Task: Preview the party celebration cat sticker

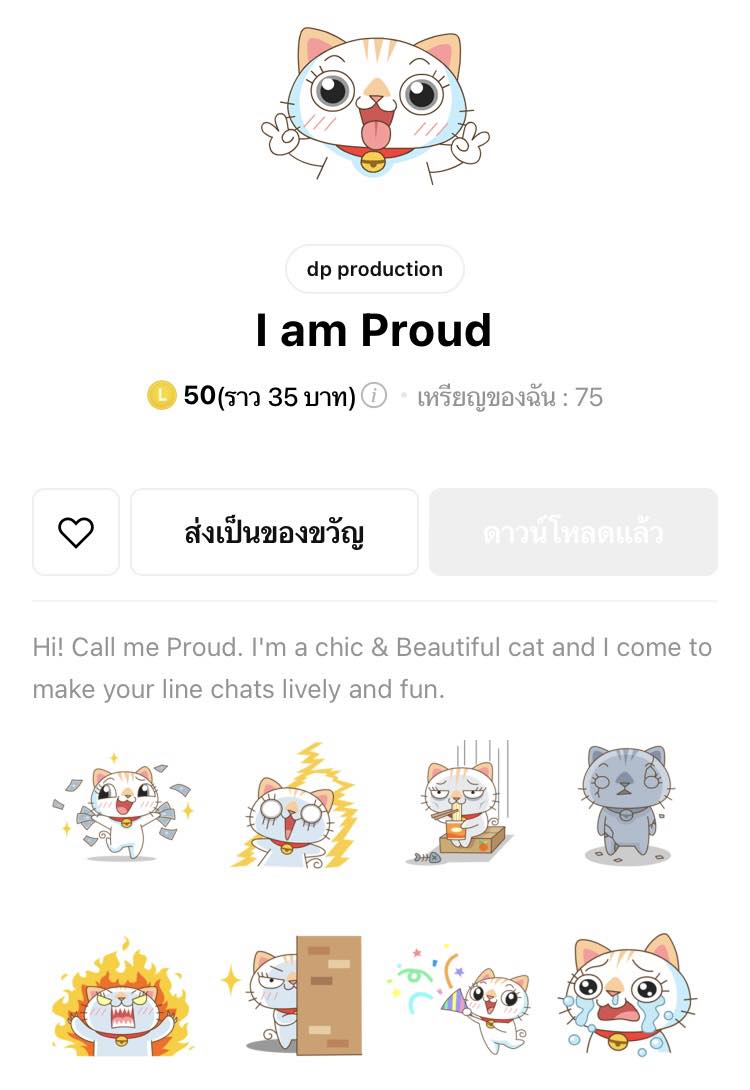Action: pyautogui.click(x=460, y=996)
